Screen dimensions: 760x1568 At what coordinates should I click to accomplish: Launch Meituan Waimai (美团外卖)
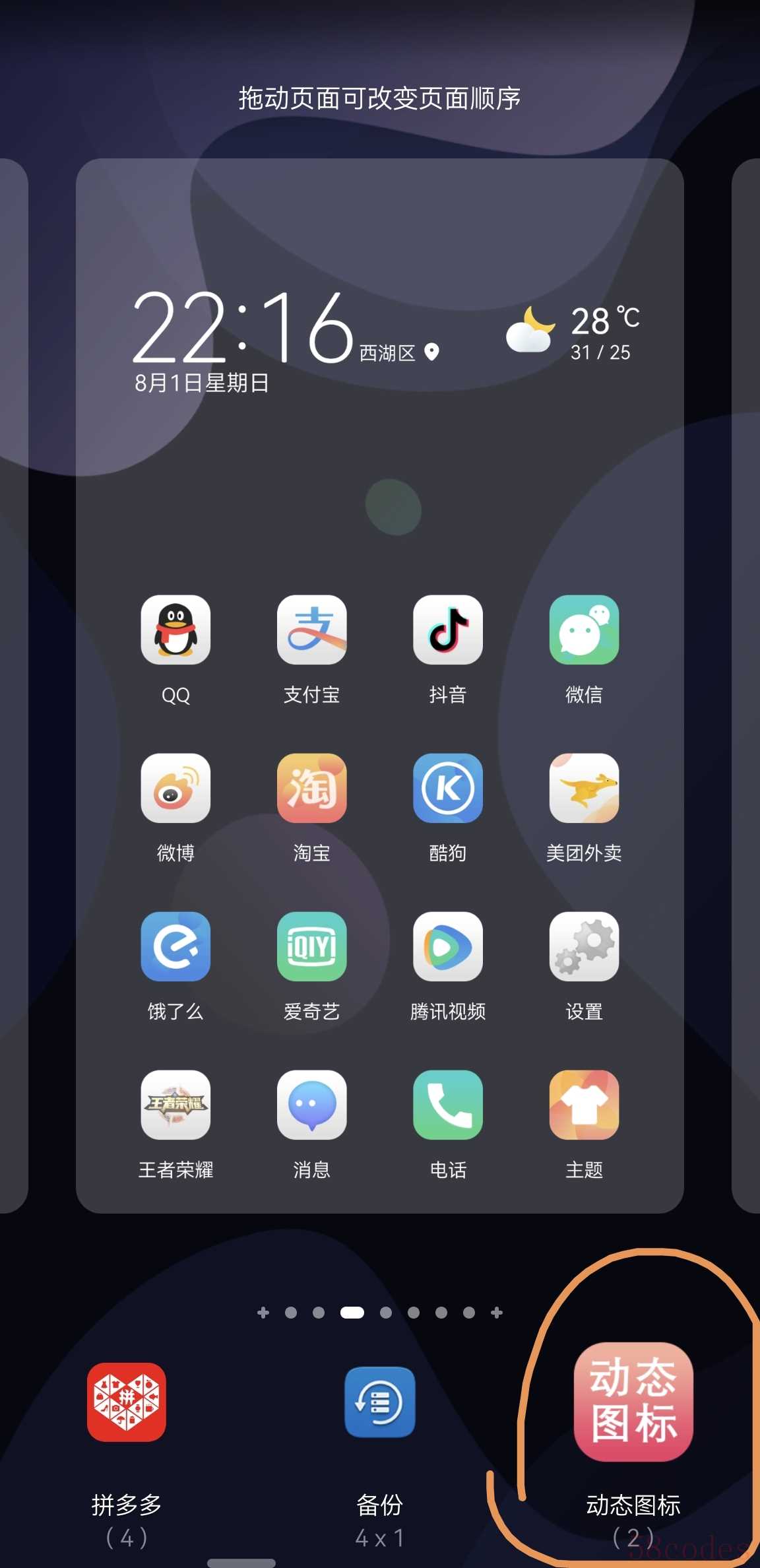pos(584,789)
